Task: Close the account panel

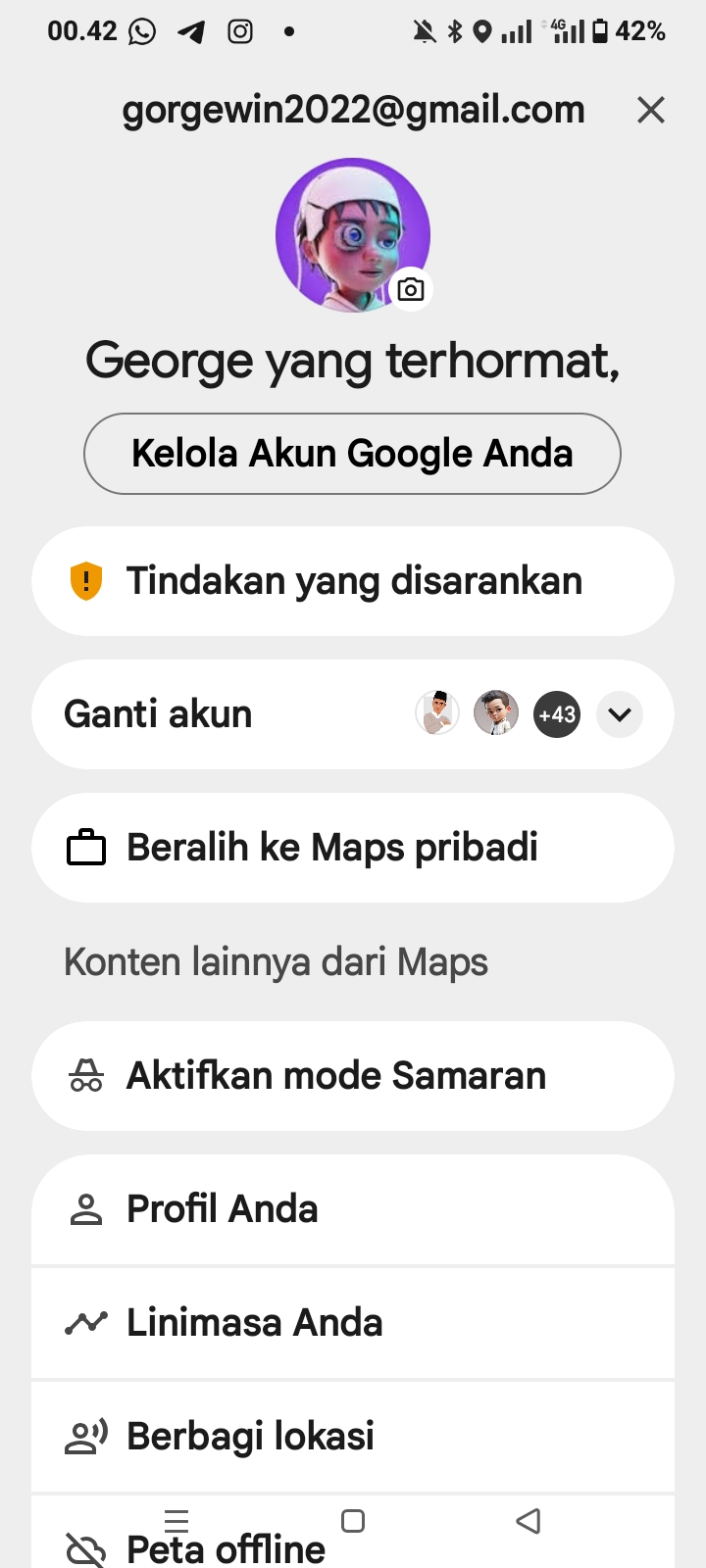Action: [651, 110]
